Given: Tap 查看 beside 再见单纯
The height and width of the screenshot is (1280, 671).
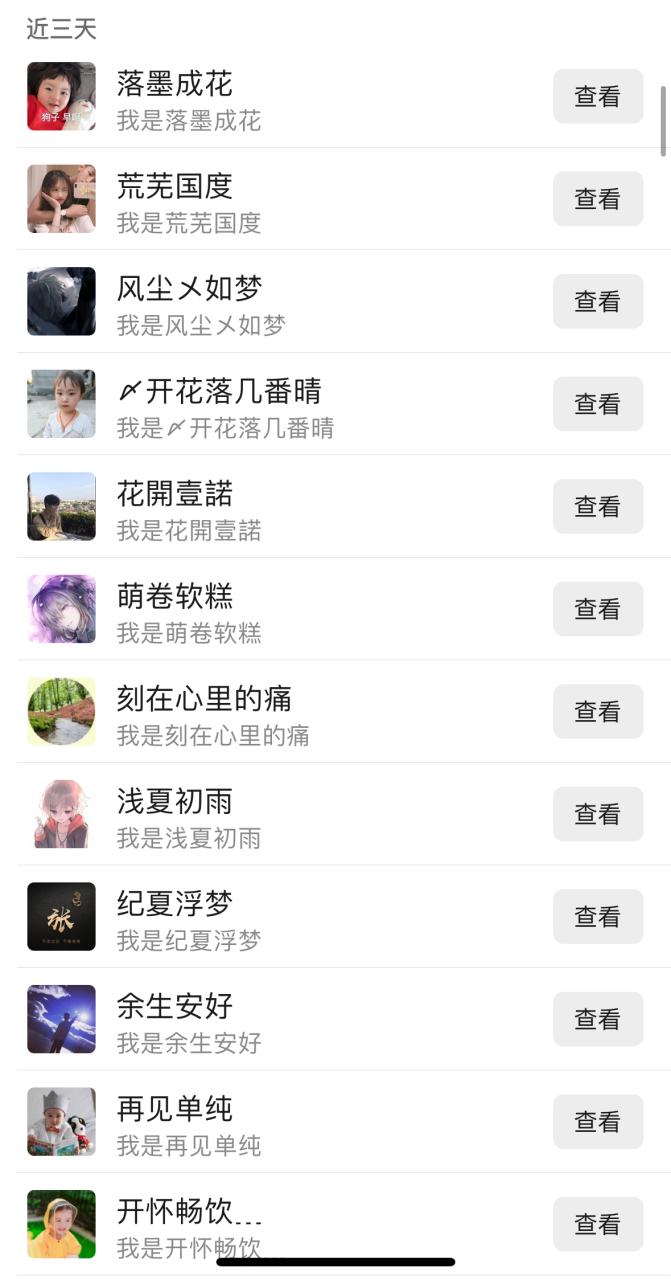Looking at the screenshot, I should tap(597, 1121).
